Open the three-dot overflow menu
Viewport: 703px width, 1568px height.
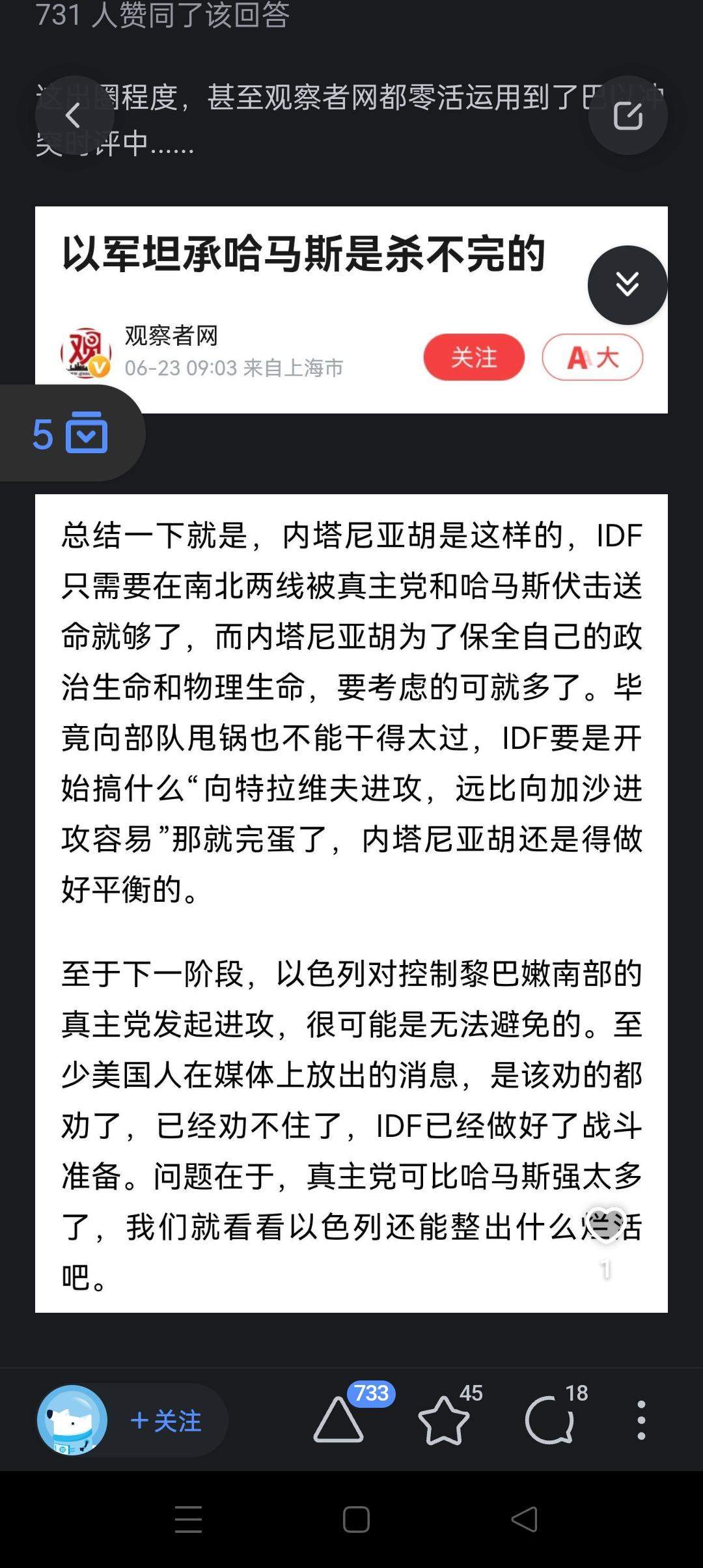tap(641, 1420)
